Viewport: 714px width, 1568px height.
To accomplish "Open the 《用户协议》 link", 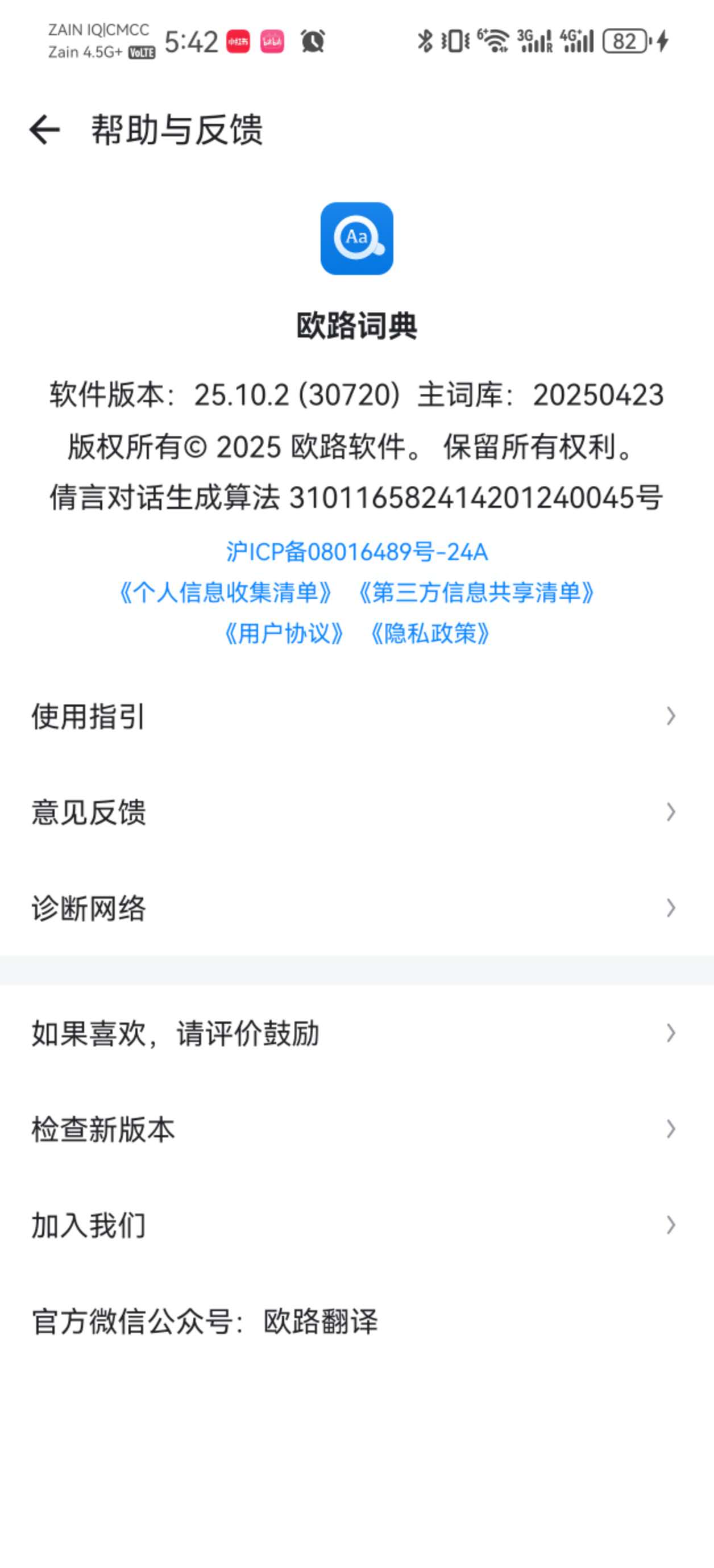I will pyautogui.click(x=284, y=633).
